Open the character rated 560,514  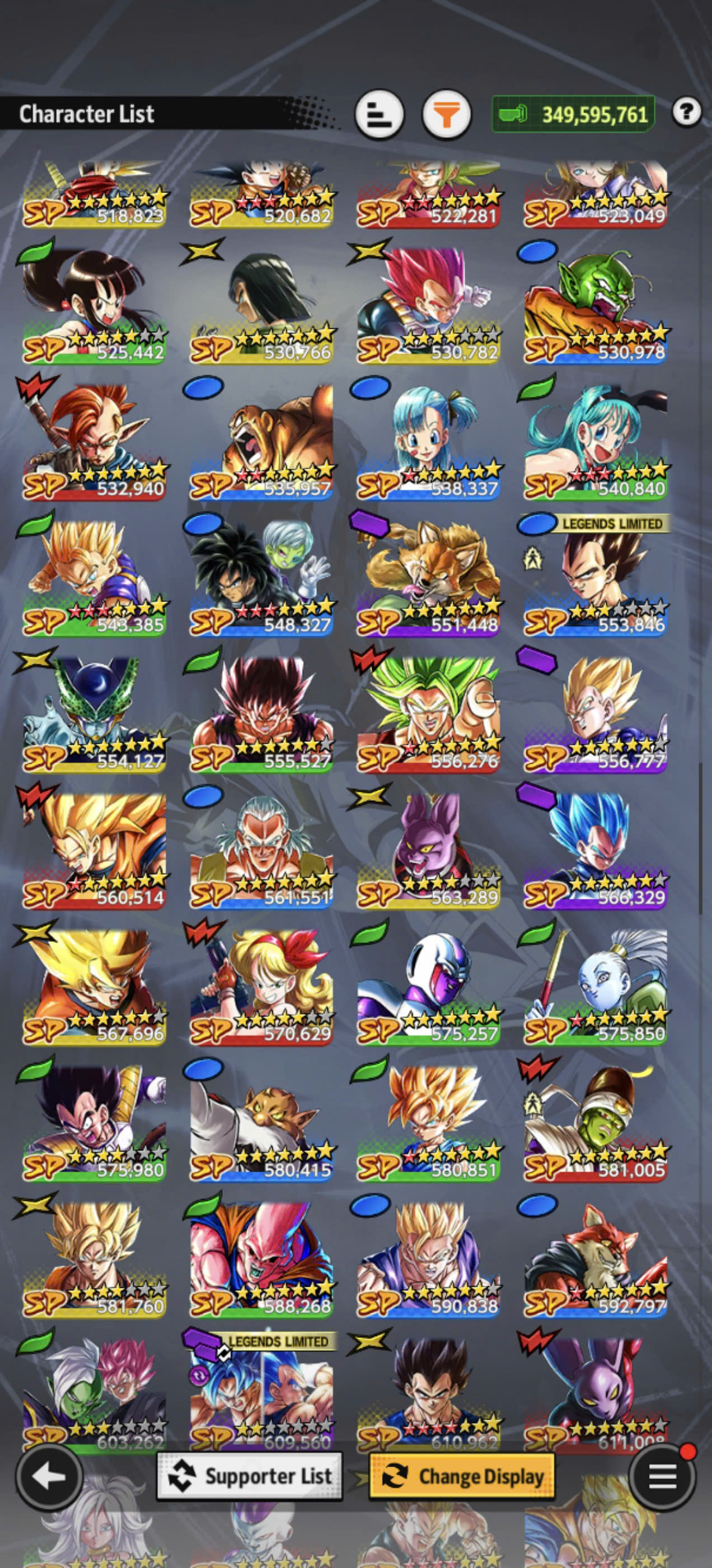click(x=93, y=848)
